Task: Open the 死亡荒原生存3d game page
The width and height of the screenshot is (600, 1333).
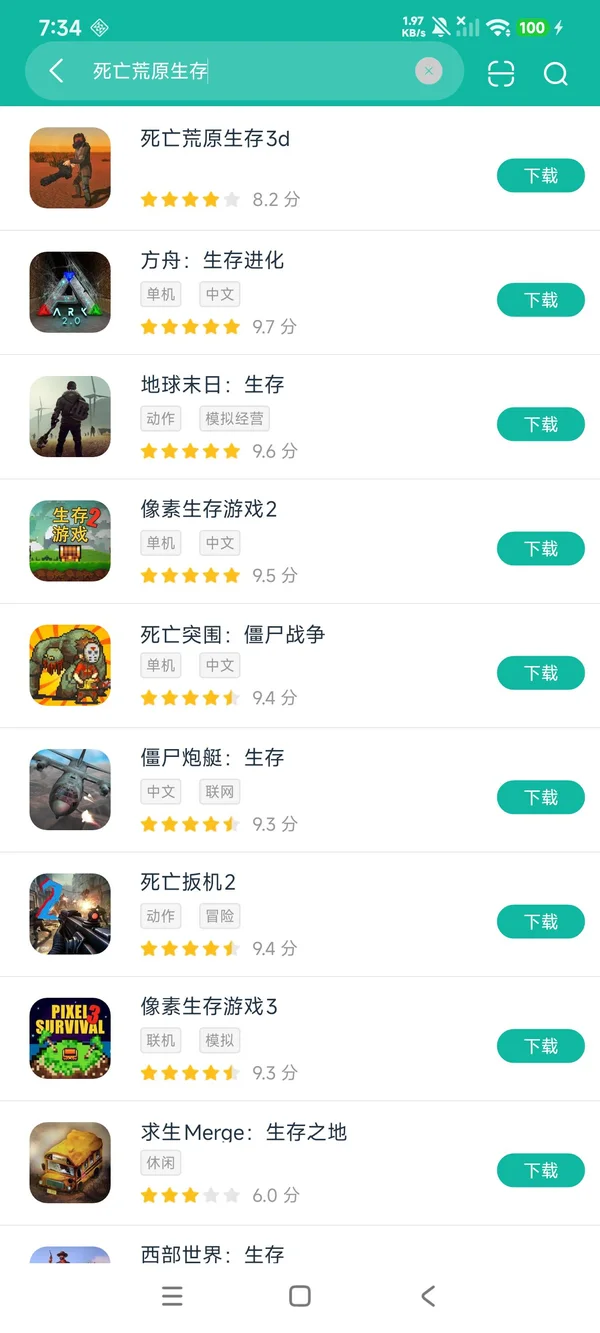Action: (x=215, y=139)
